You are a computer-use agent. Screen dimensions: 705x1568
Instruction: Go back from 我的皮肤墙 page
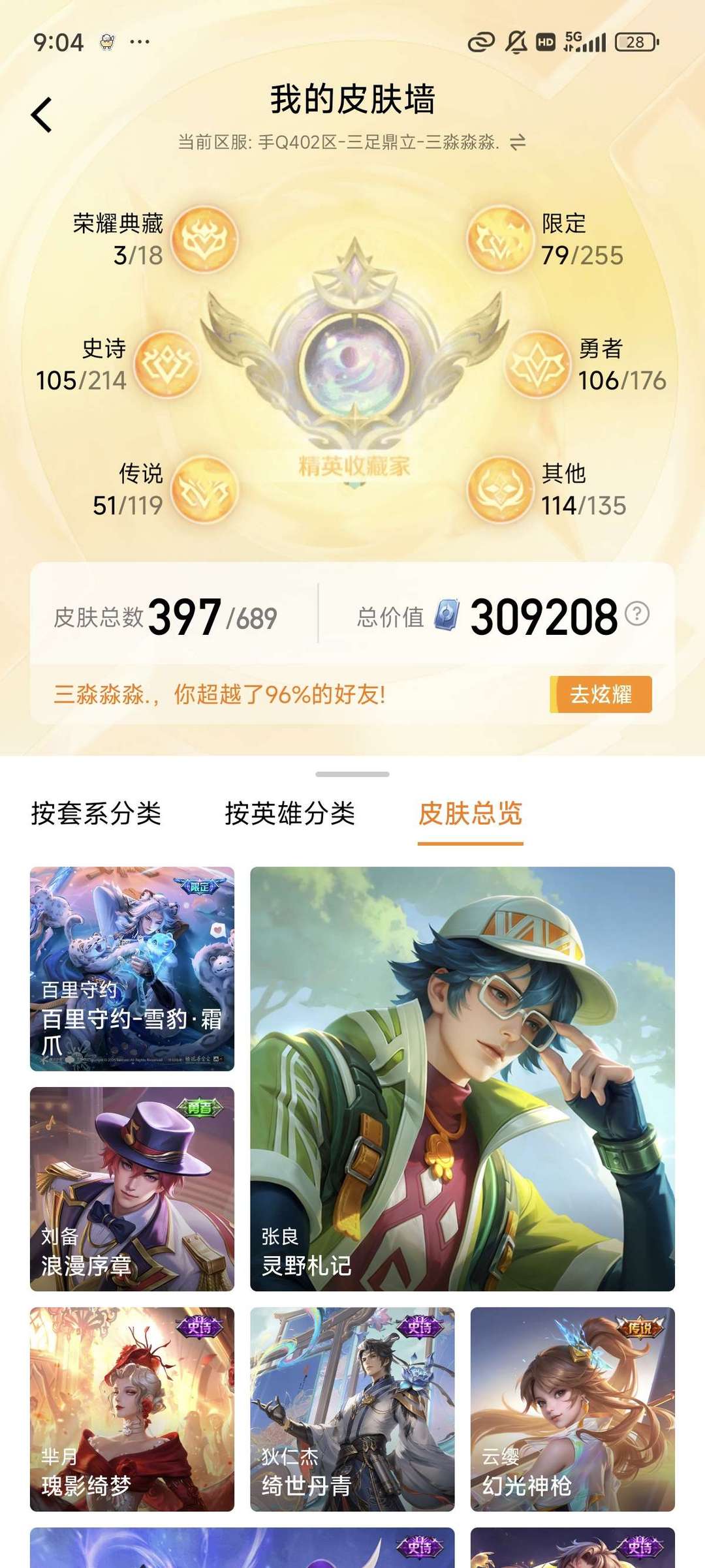42,115
